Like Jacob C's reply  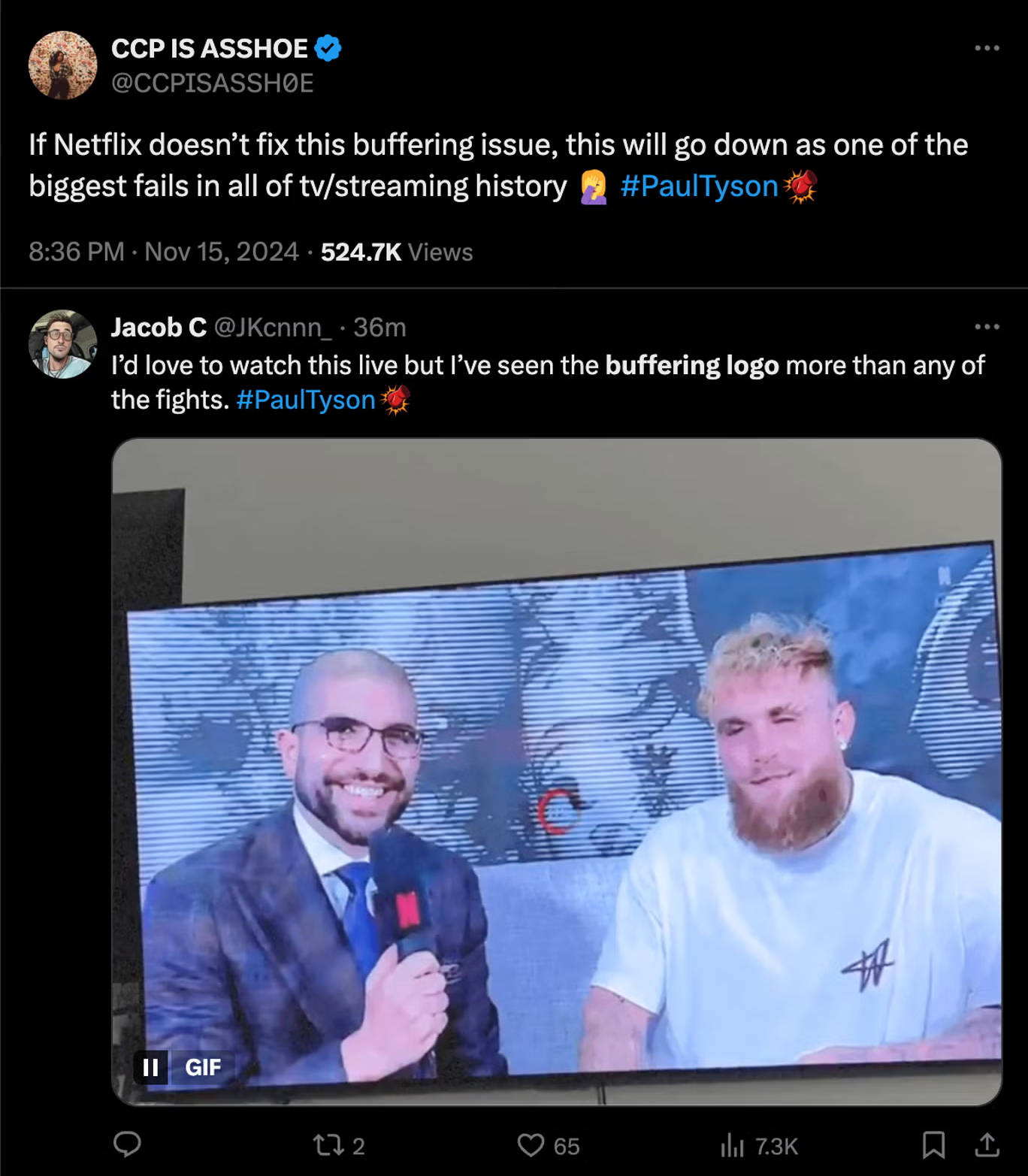[531, 1145]
